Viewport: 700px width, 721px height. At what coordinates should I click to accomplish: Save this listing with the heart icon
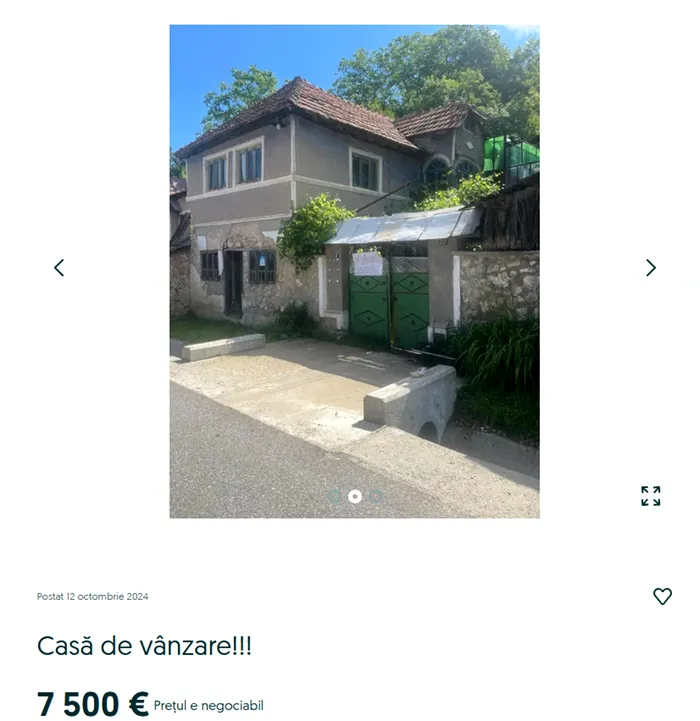coord(662,596)
